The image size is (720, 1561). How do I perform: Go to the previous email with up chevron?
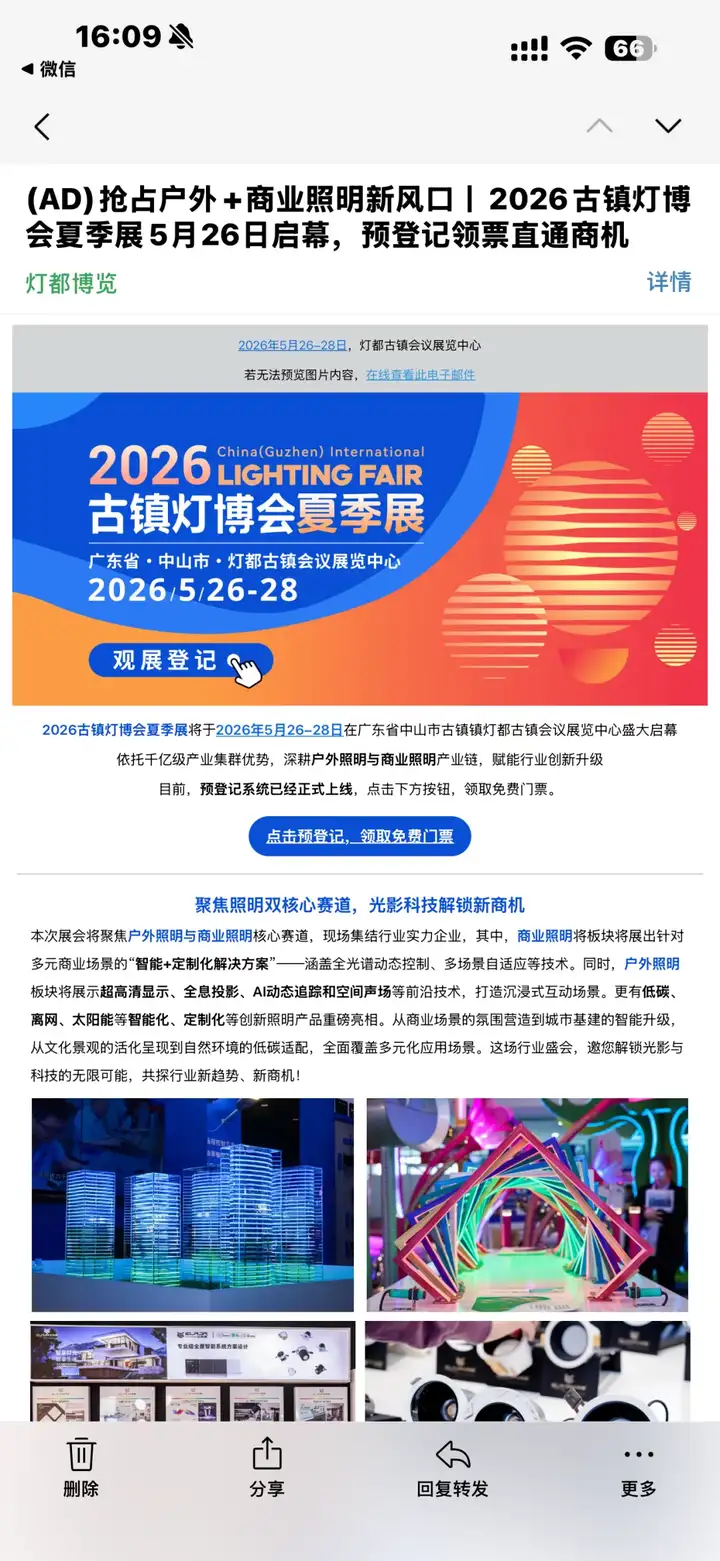(599, 126)
